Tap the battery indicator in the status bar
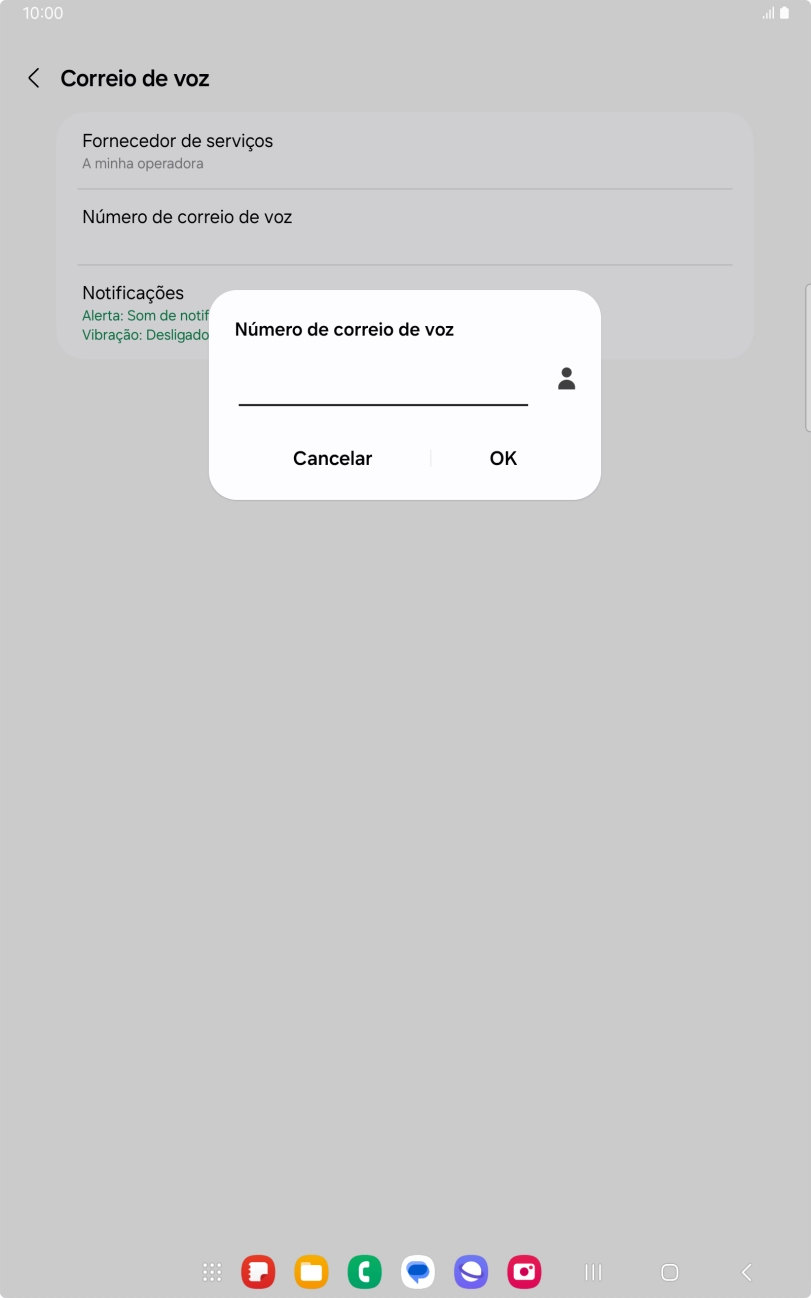 786,13
